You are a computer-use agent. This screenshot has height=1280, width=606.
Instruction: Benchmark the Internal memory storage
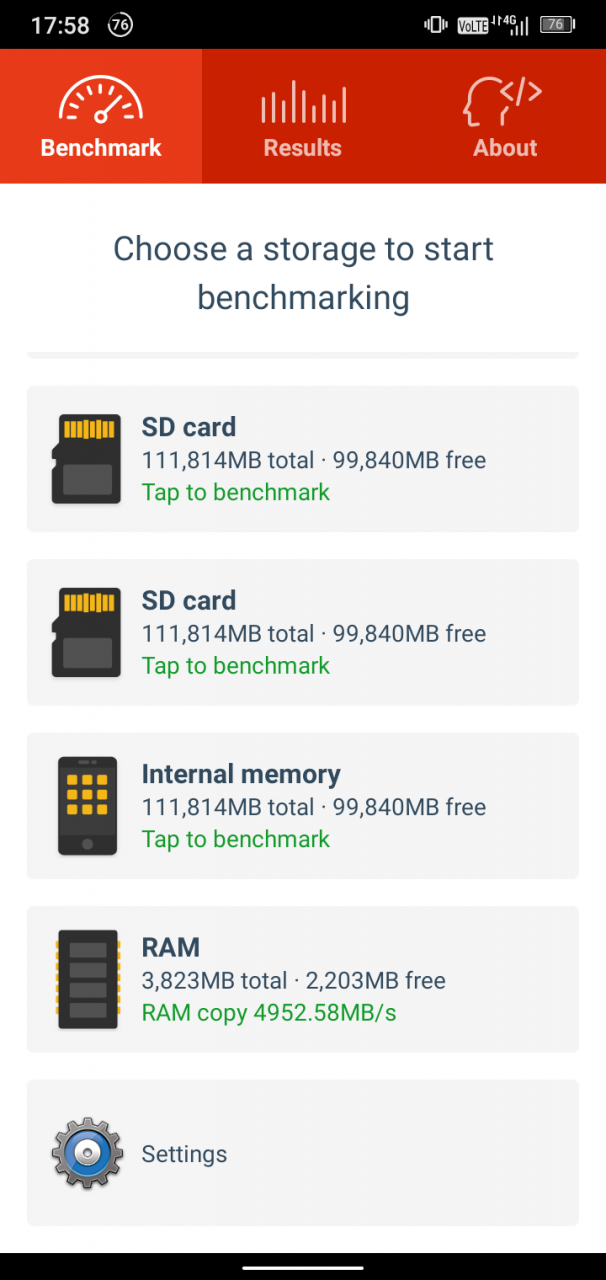(303, 806)
